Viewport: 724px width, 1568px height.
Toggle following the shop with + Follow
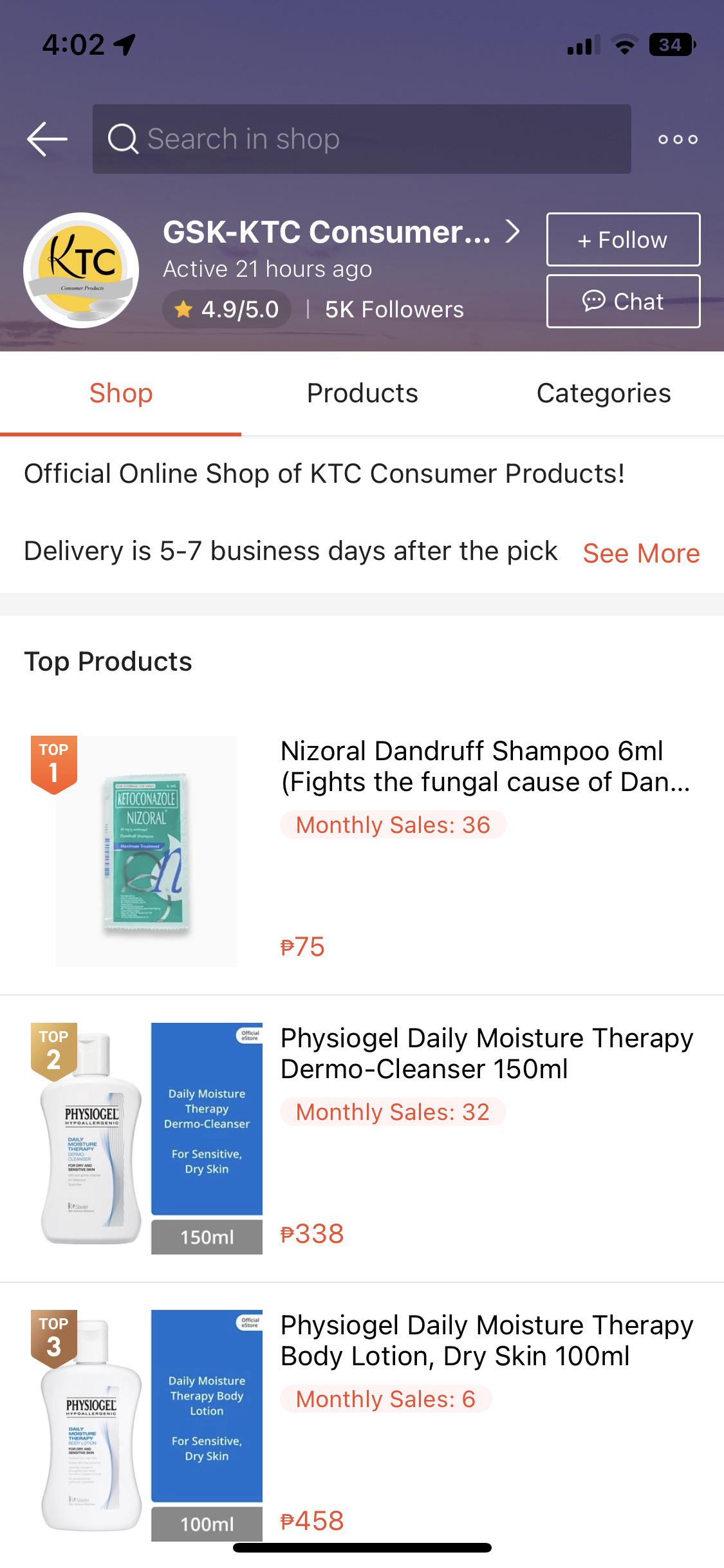coord(622,239)
